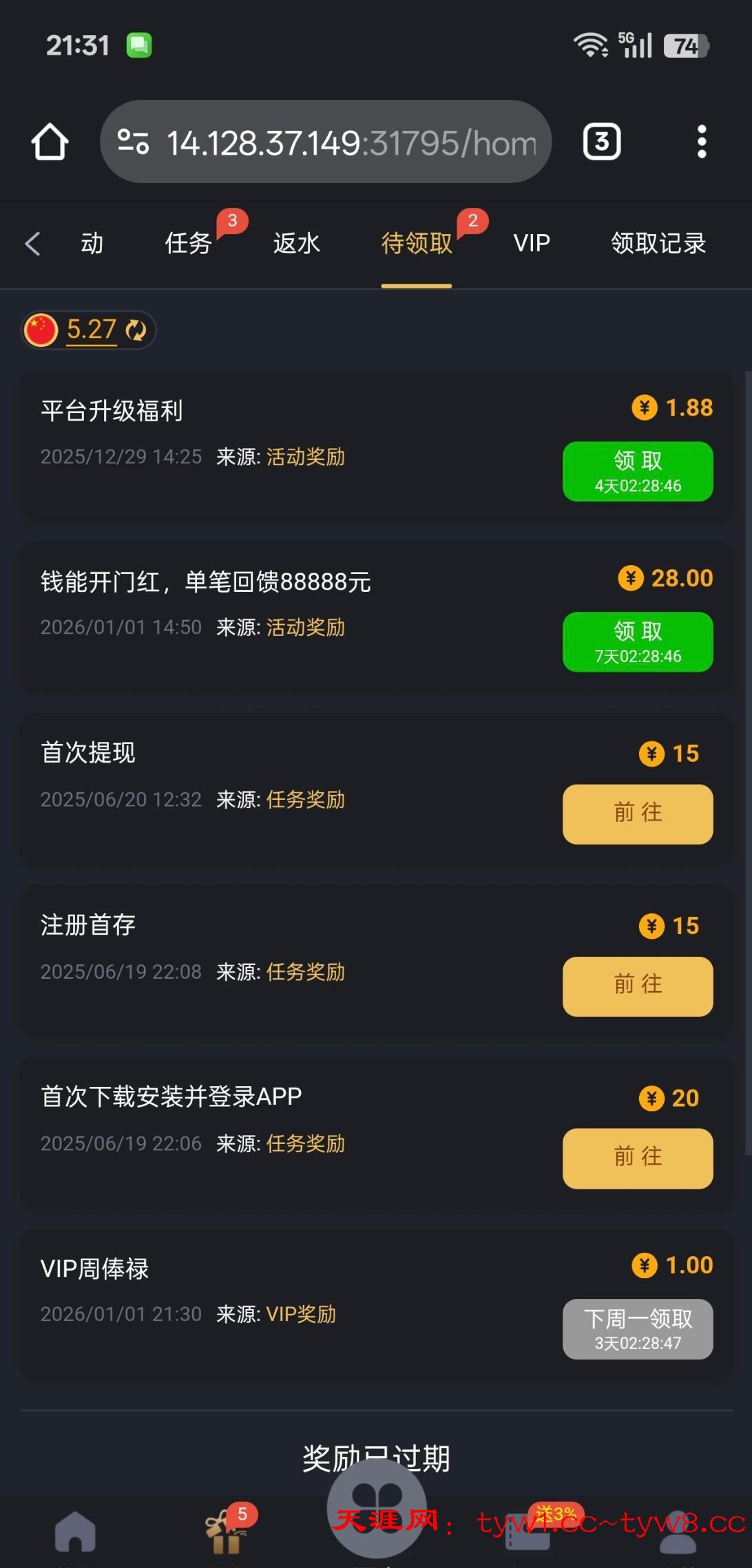Tap 前往 for 注册首存 task
Viewport: 752px width, 1568px height.
tap(638, 986)
